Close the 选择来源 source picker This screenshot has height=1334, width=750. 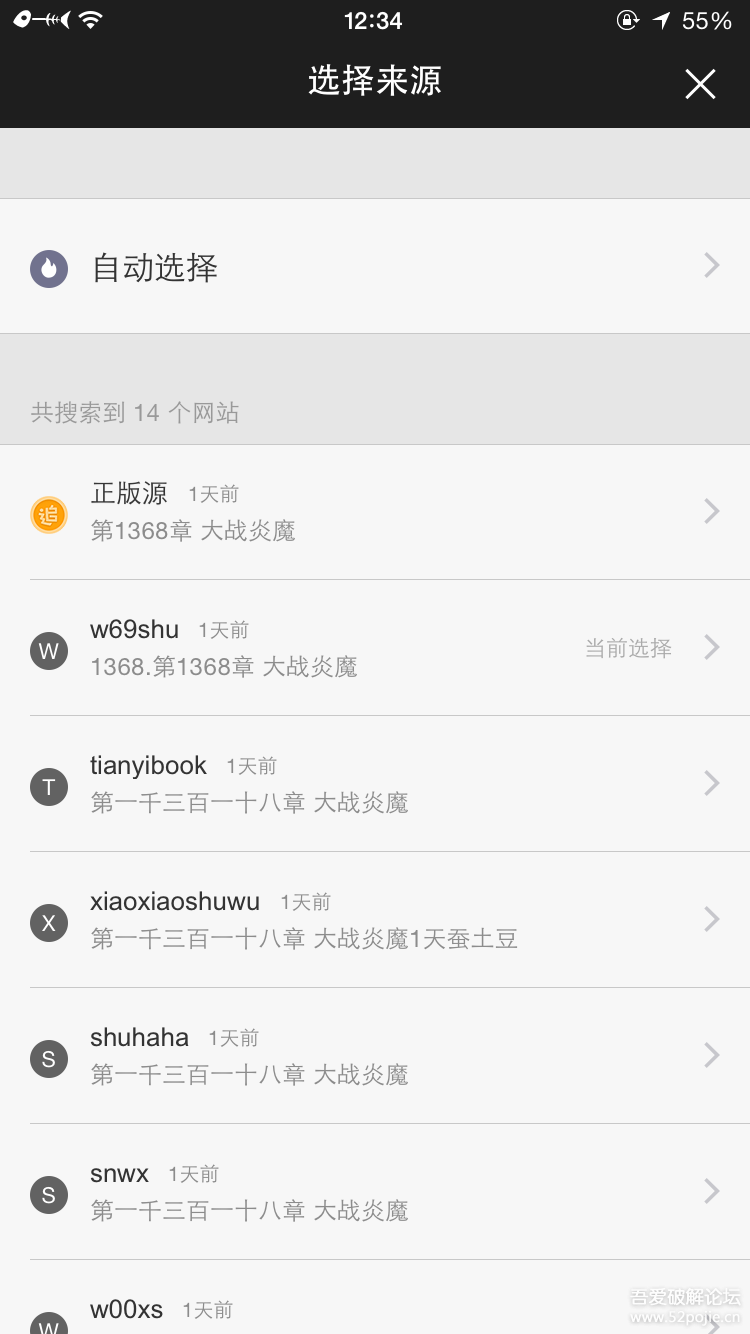(x=700, y=84)
